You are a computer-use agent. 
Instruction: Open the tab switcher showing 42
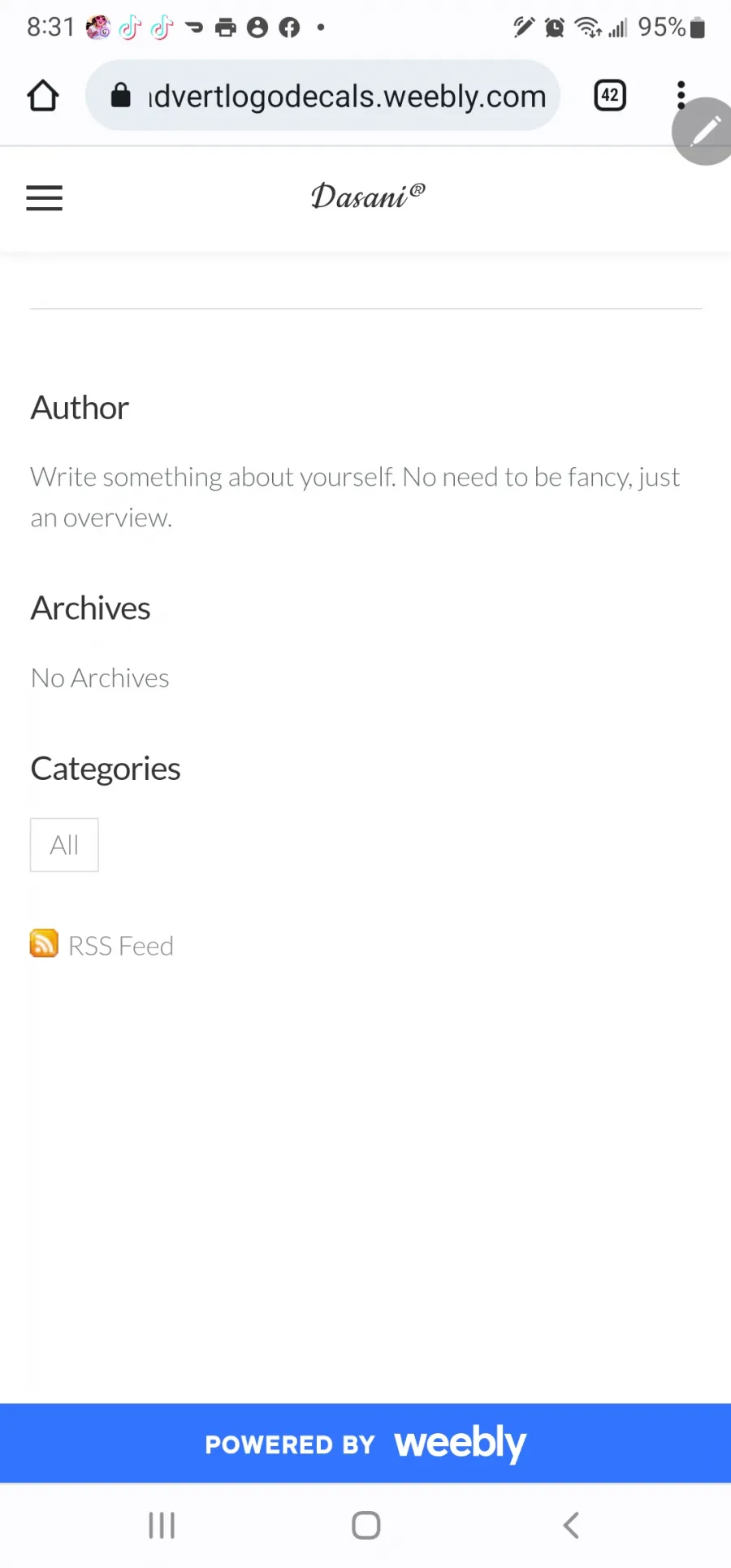click(610, 96)
